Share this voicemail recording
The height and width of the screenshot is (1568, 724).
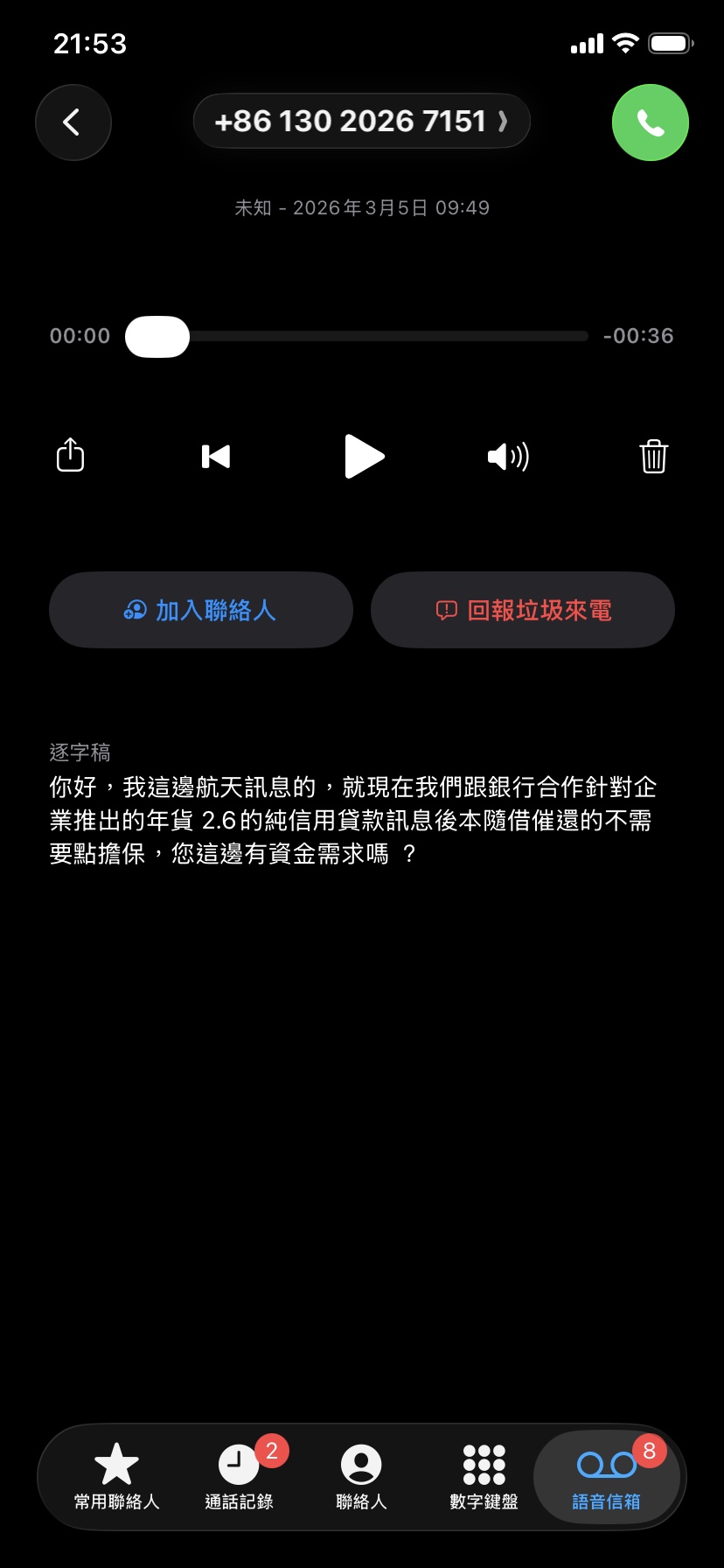click(70, 456)
